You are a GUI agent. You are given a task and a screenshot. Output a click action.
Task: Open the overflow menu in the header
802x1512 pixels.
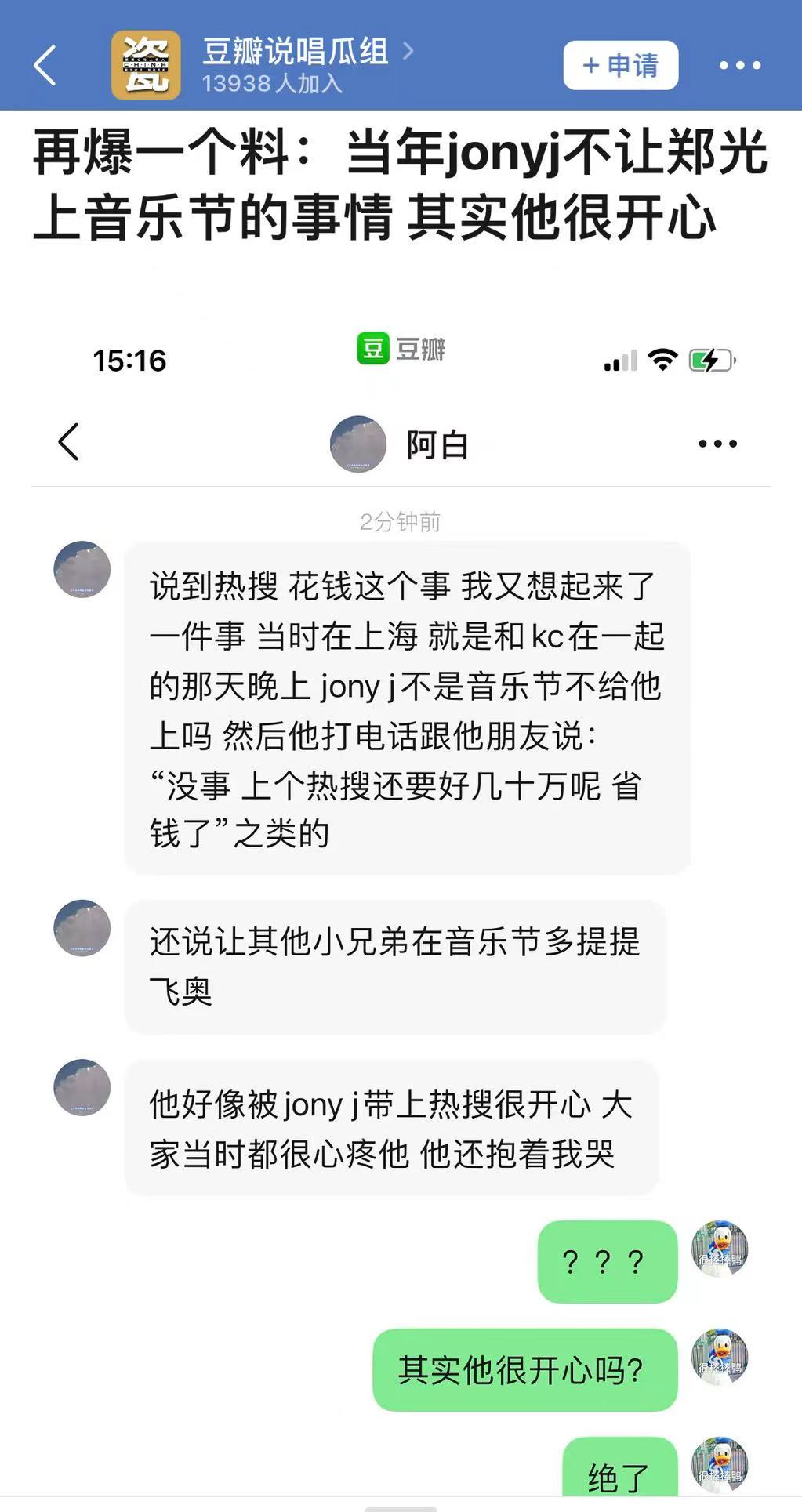[740, 66]
